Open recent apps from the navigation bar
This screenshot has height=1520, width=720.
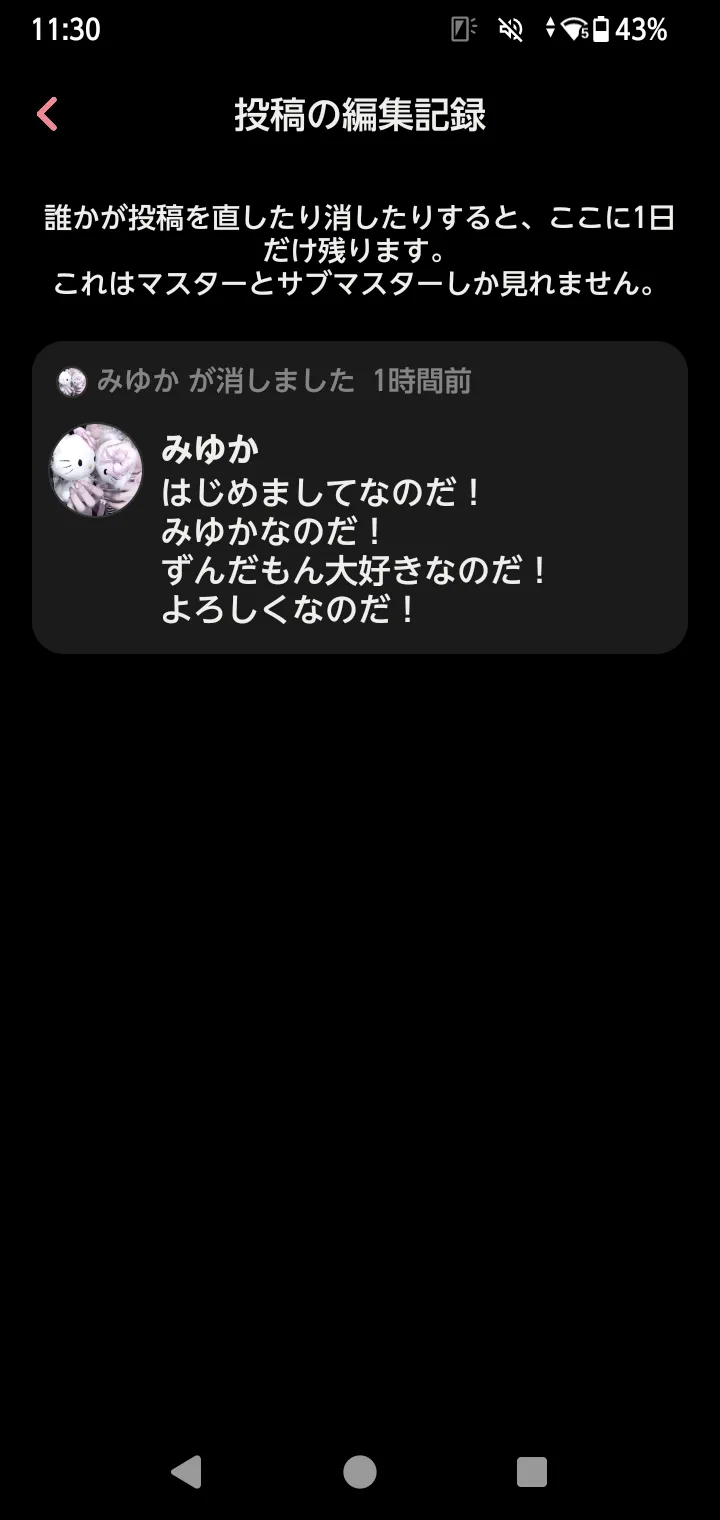[532, 1472]
